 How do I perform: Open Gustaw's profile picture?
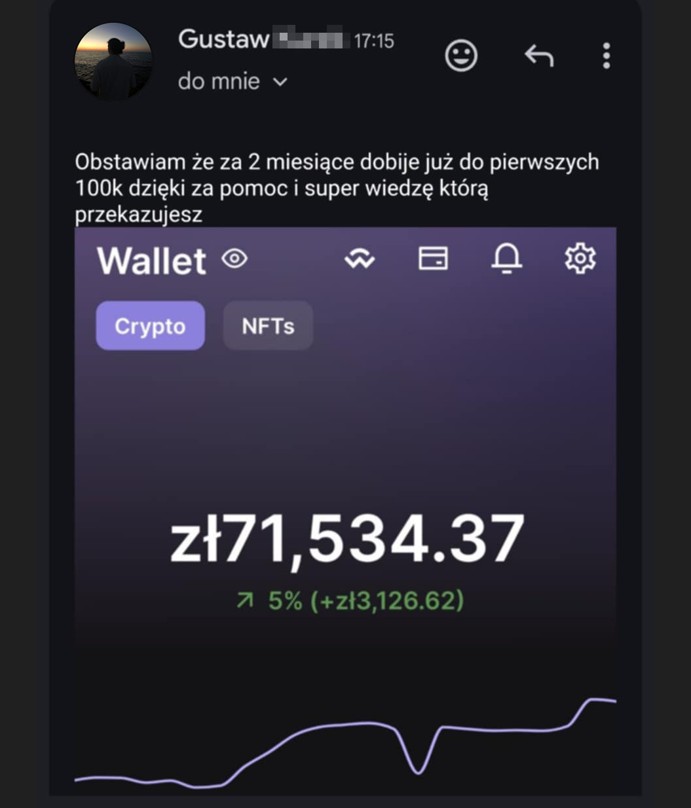(113, 61)
